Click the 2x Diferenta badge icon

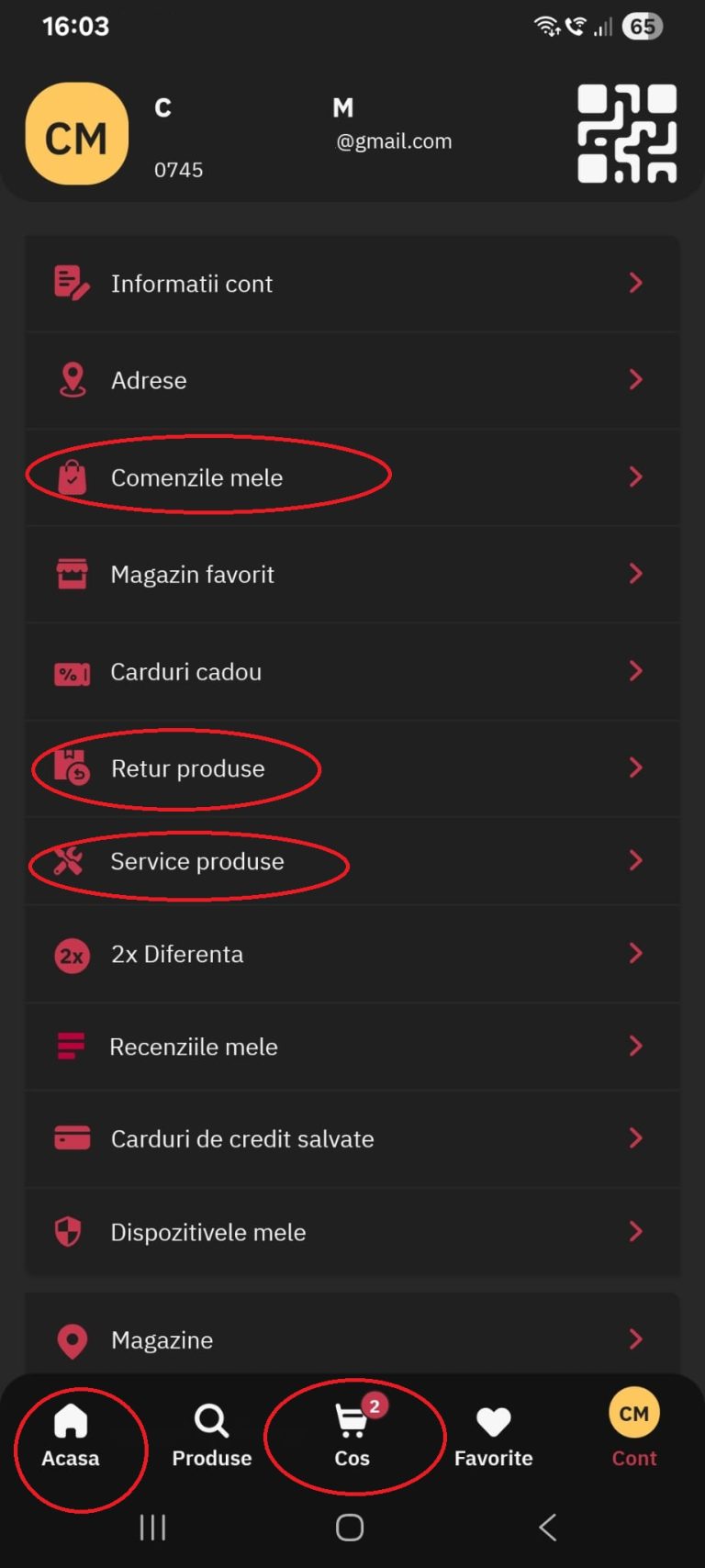pos(72,954)
